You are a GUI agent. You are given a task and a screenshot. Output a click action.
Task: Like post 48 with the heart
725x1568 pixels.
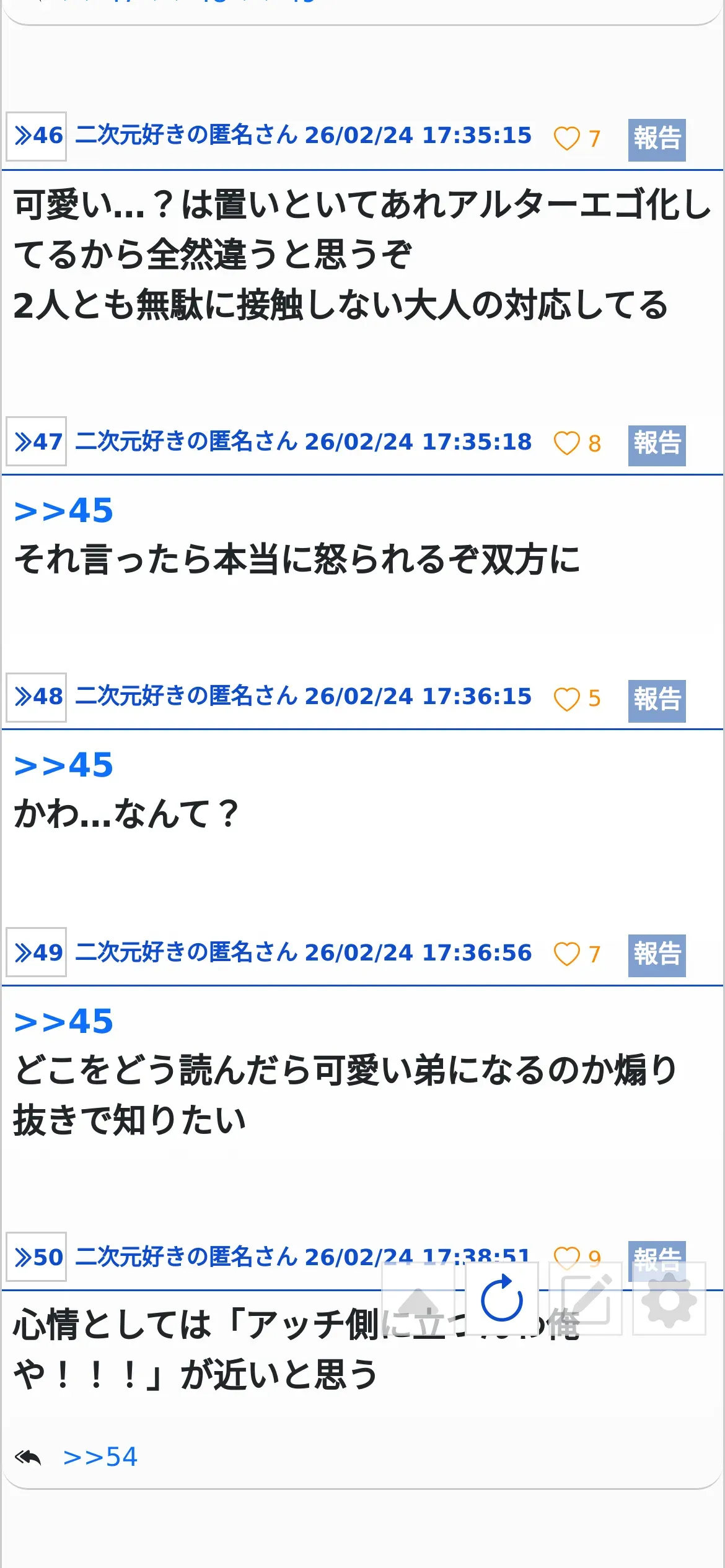click(x=566, y=699)
